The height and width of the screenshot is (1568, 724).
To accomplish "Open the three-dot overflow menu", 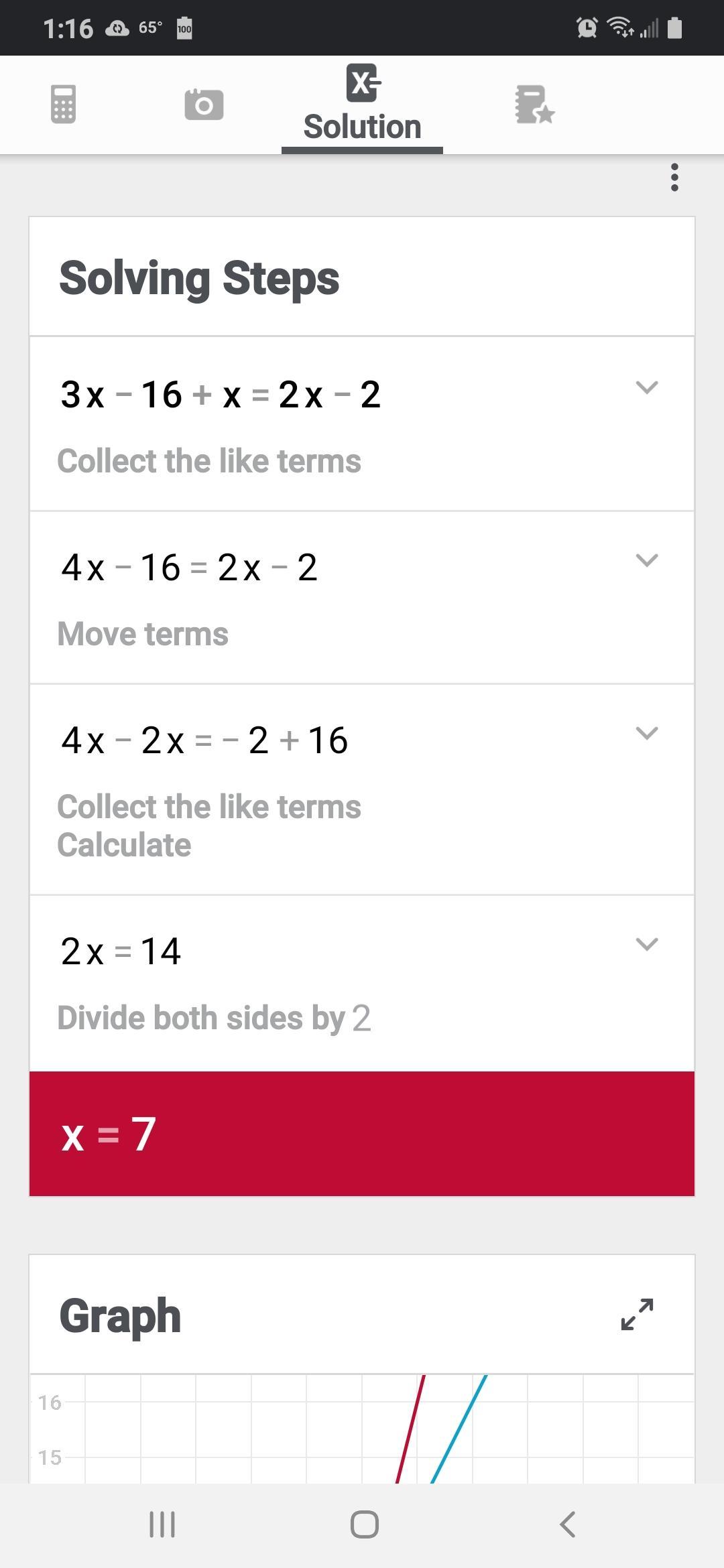I will click(x=674, y=178).
